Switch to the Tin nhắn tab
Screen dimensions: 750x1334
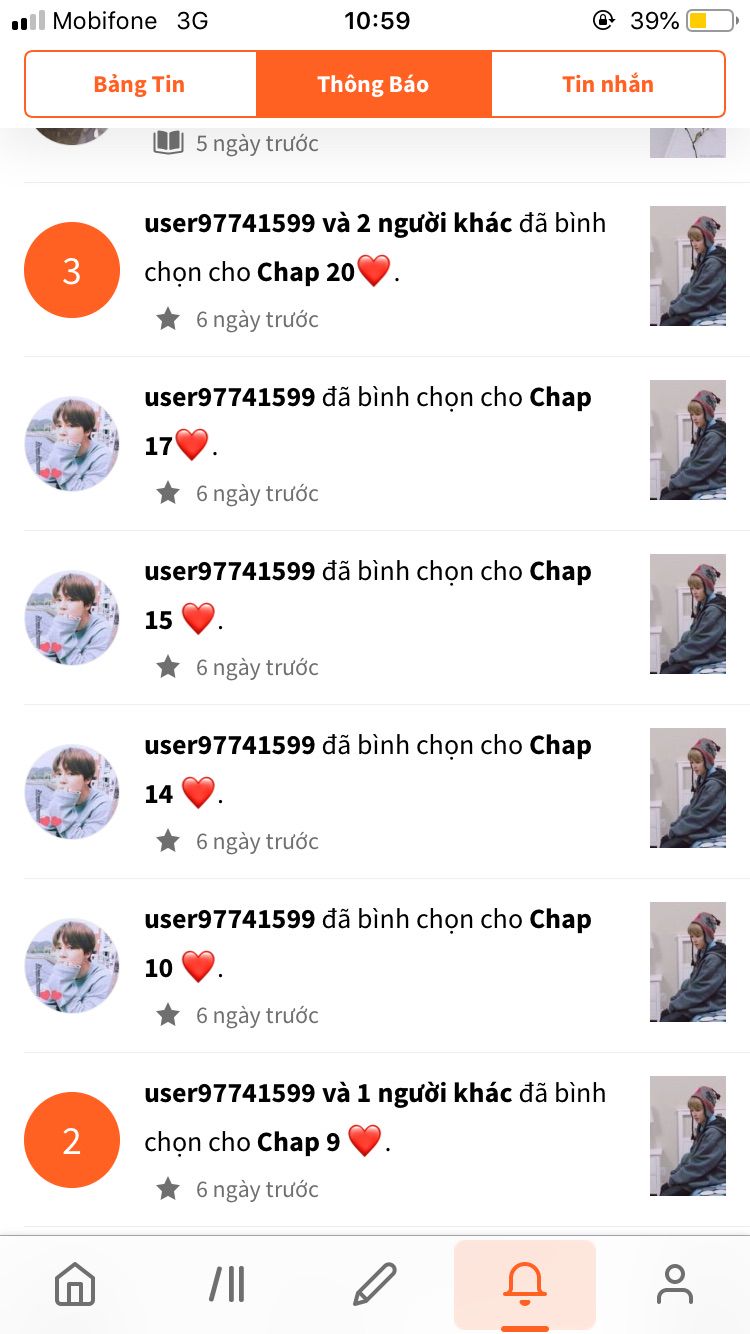[608, 84]
